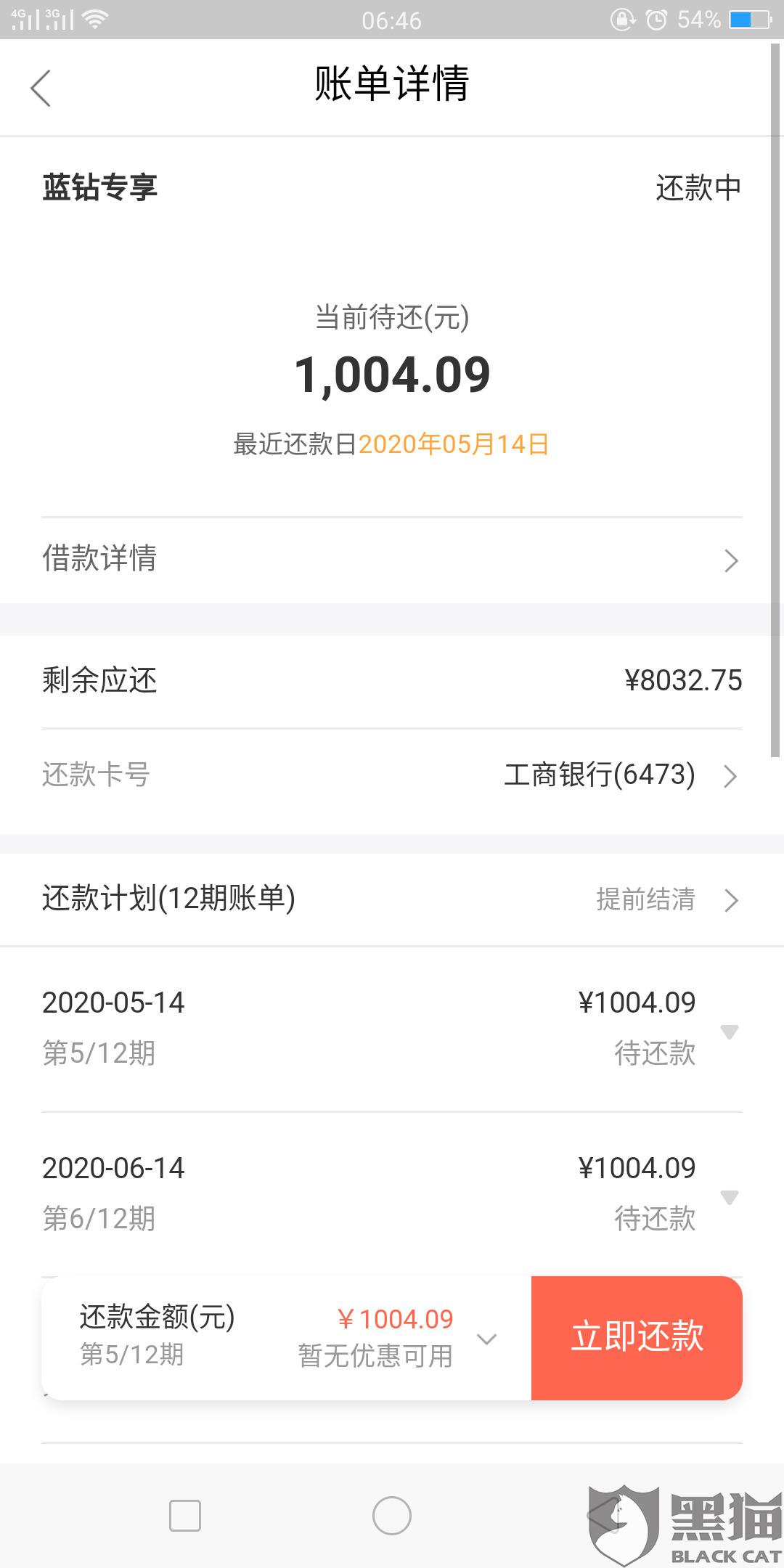Go to the system home screen
This screenshot has height=1568, width=784.
click(392, 1516)
